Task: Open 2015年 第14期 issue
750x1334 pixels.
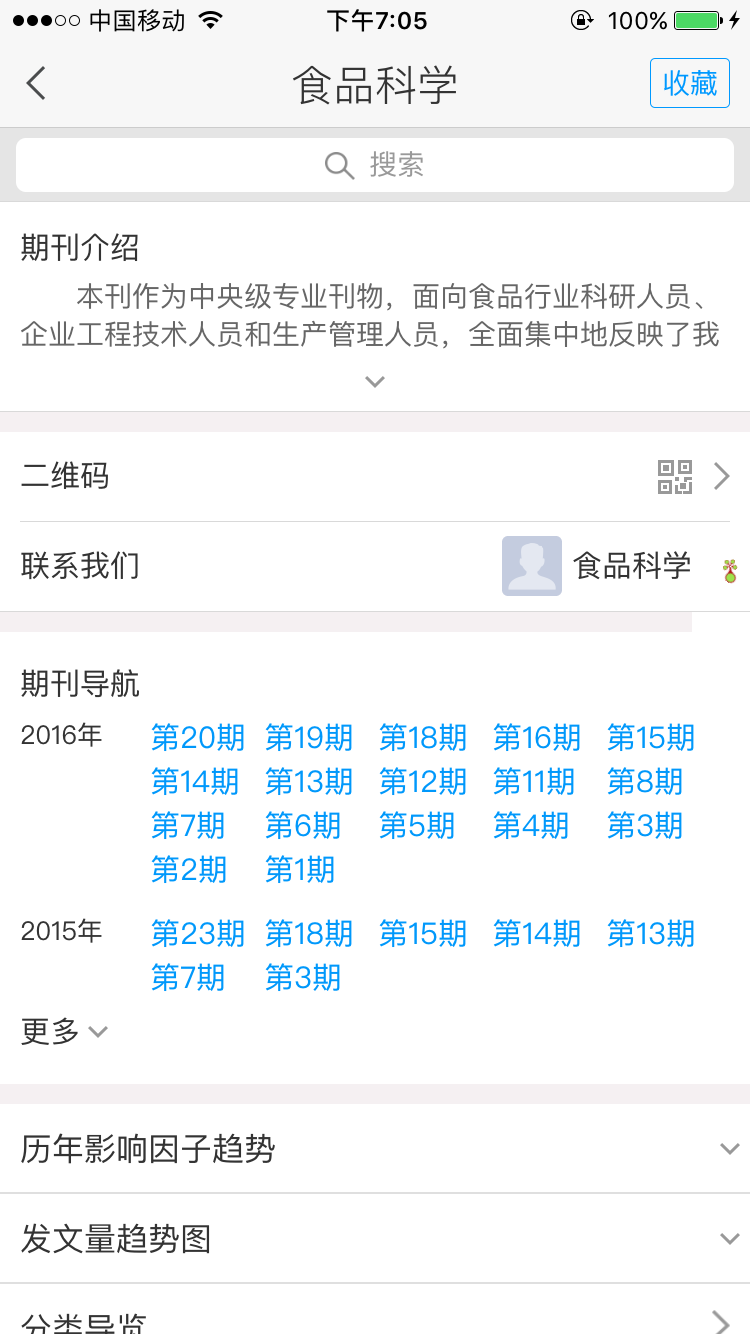Action: [536, 934]
